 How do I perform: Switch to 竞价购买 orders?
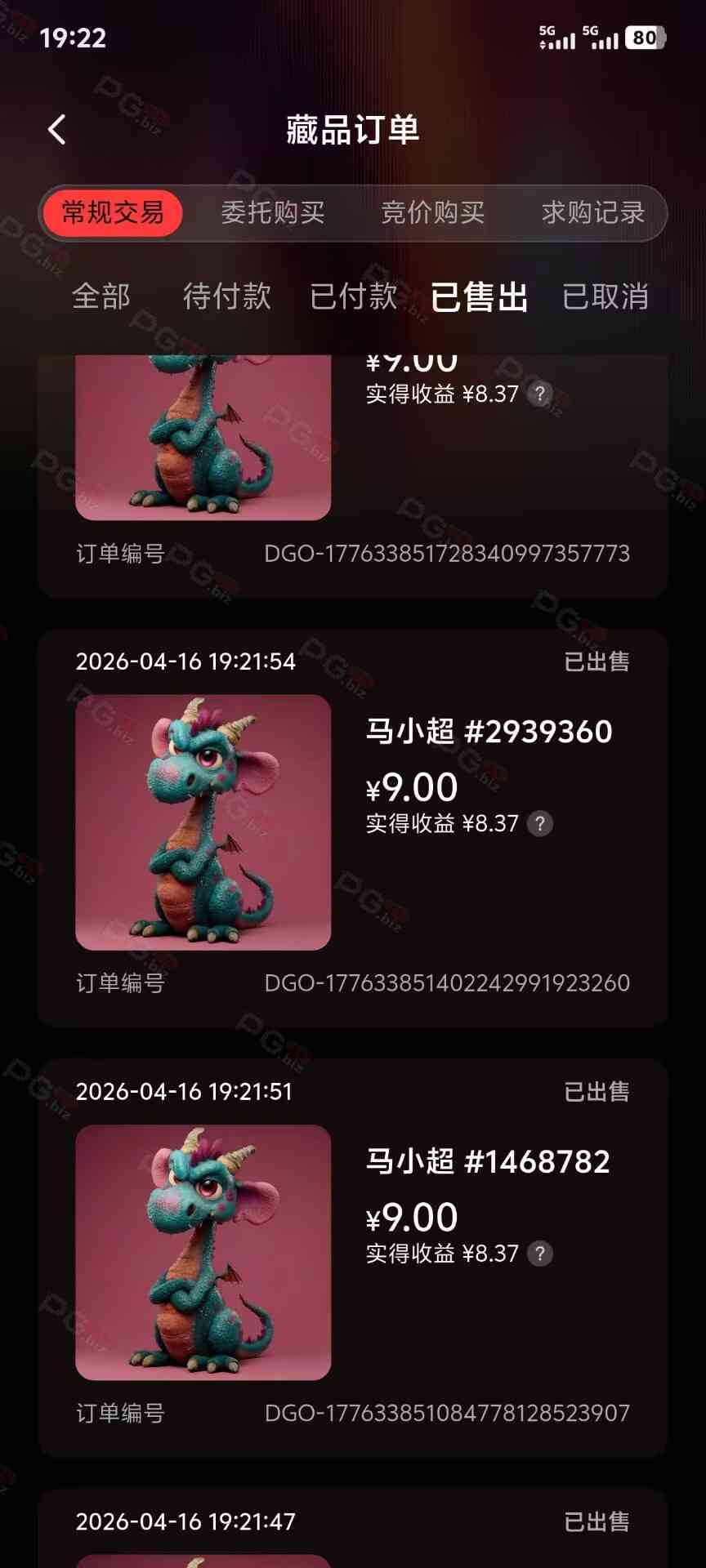[x=433, y=213]
